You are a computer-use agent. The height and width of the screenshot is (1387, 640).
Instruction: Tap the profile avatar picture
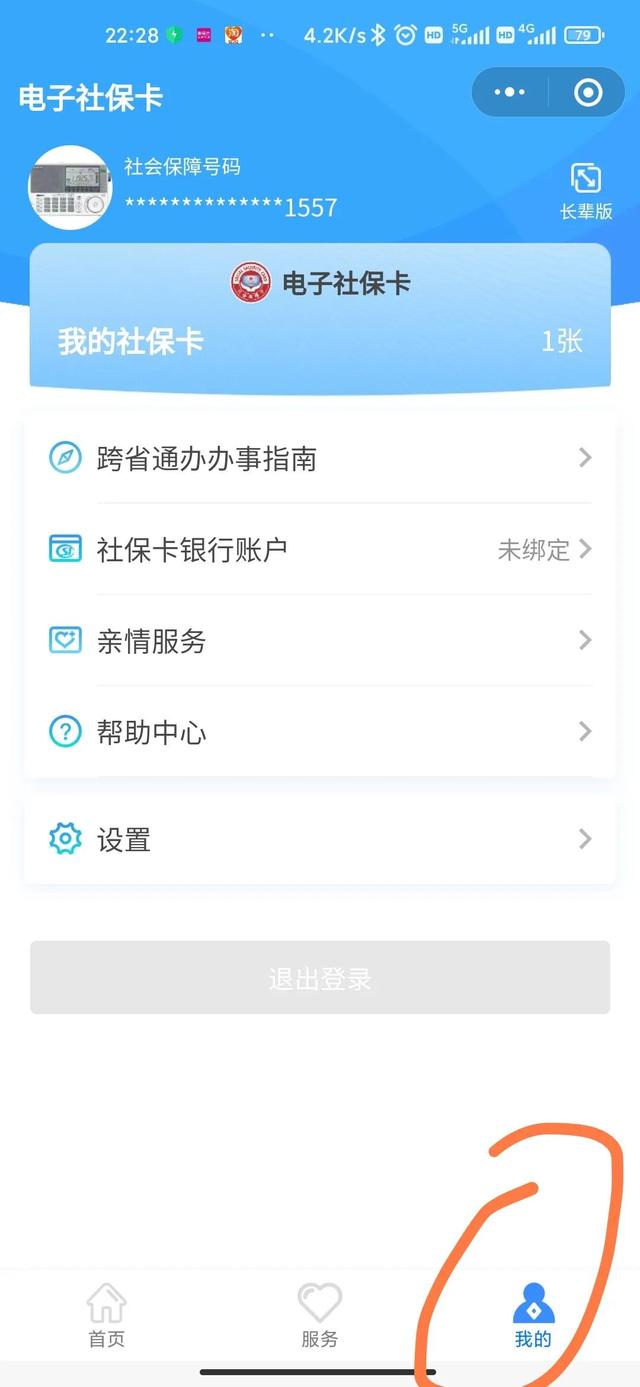pos(70,188)
